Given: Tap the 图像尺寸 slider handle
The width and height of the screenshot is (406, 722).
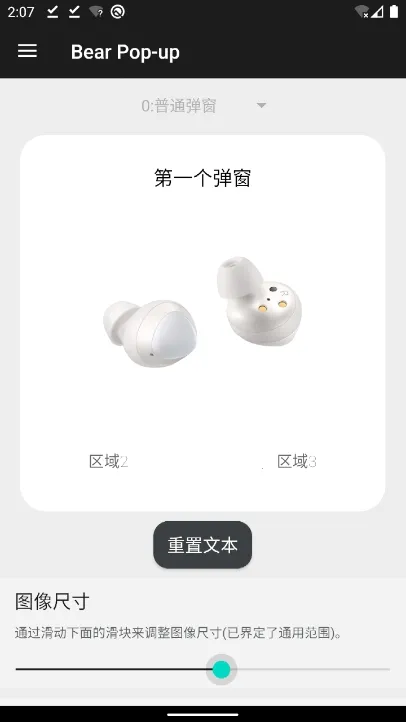Looking at the screenshot, I should click(221, 669).
